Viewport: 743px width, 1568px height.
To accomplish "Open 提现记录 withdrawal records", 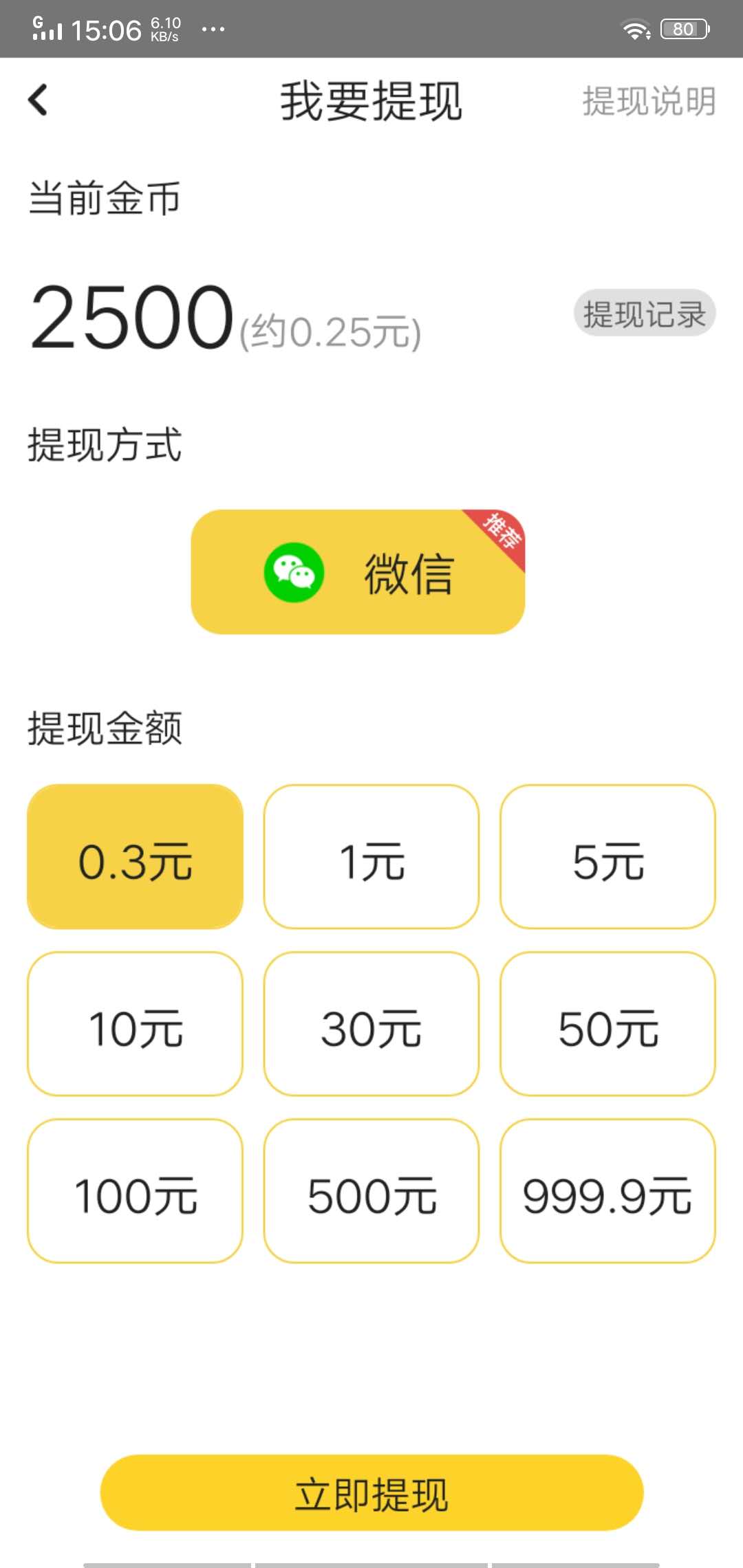I will [644, 314].
